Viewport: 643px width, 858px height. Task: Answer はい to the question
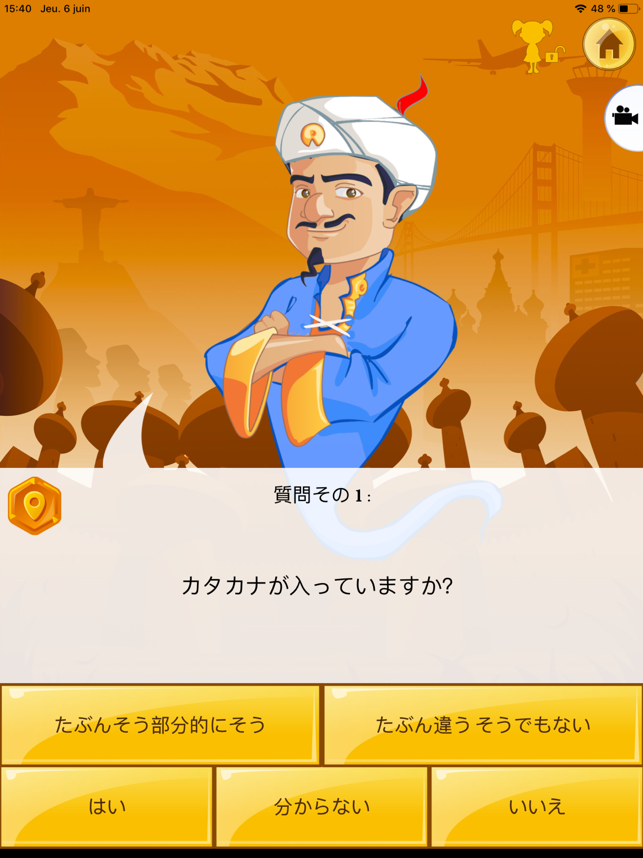click(107, 807)
